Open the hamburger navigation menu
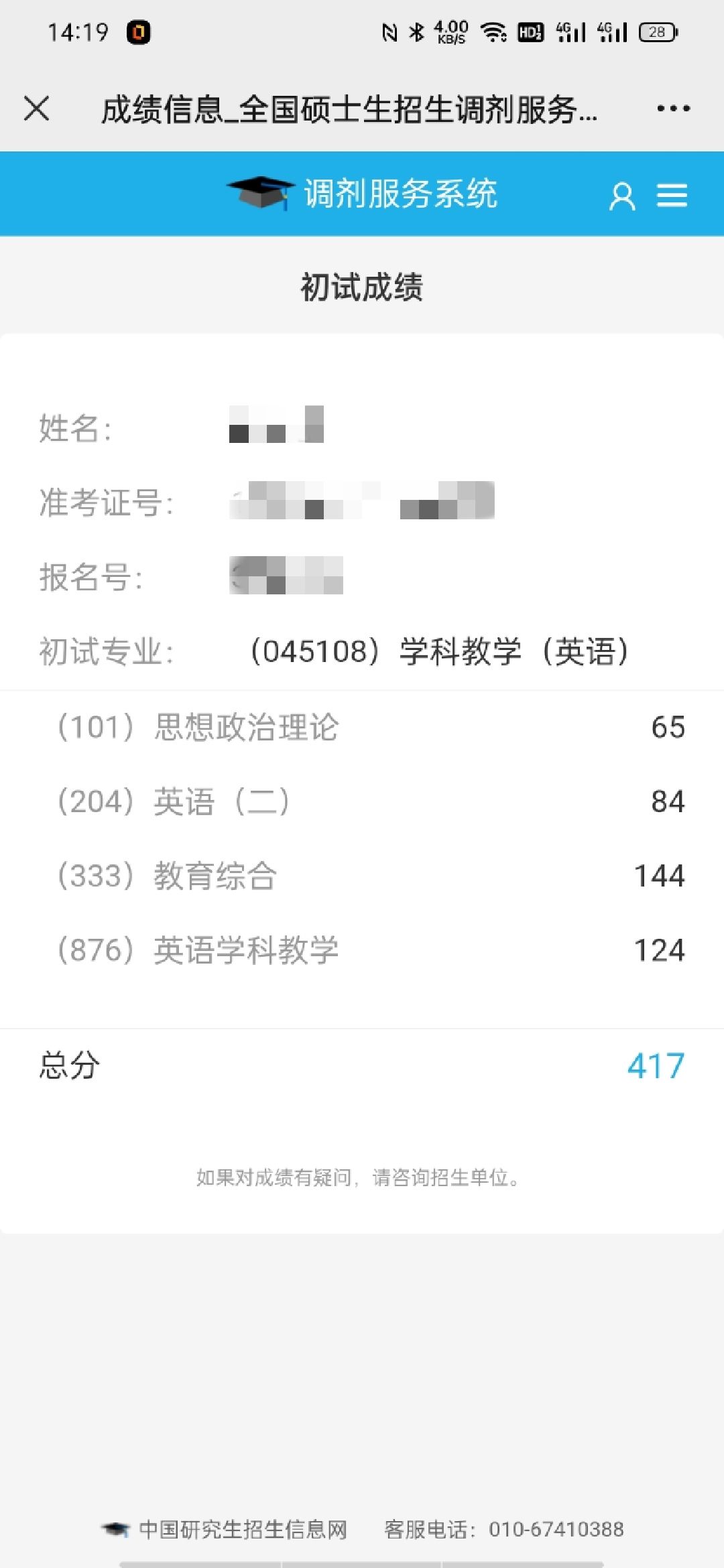Viewport: 724px width, 1568px height. click(672, 196)
